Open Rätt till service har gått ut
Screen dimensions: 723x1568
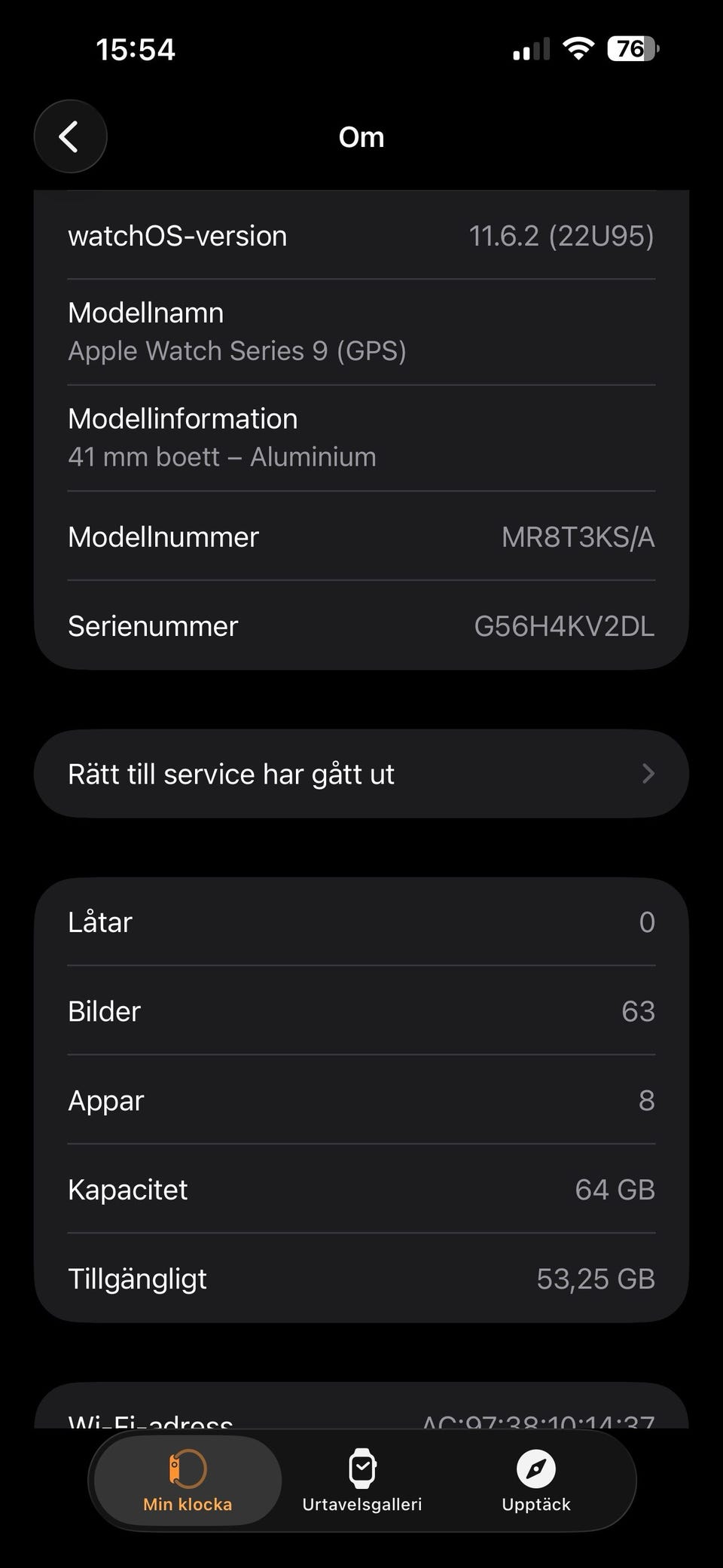tap(361, 774)
